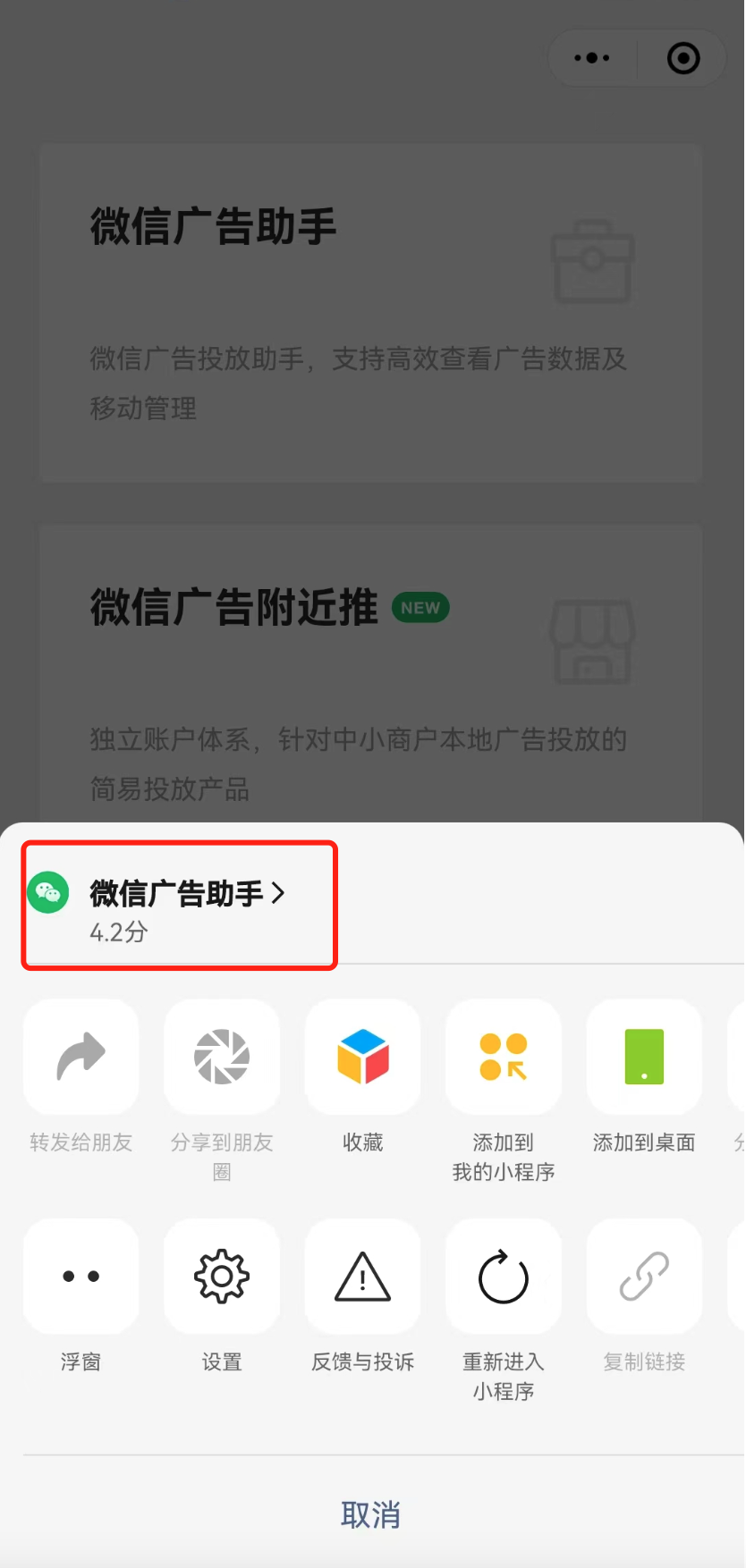
Task: Tap the 取消 cancel button
Action: point(371,1514)
